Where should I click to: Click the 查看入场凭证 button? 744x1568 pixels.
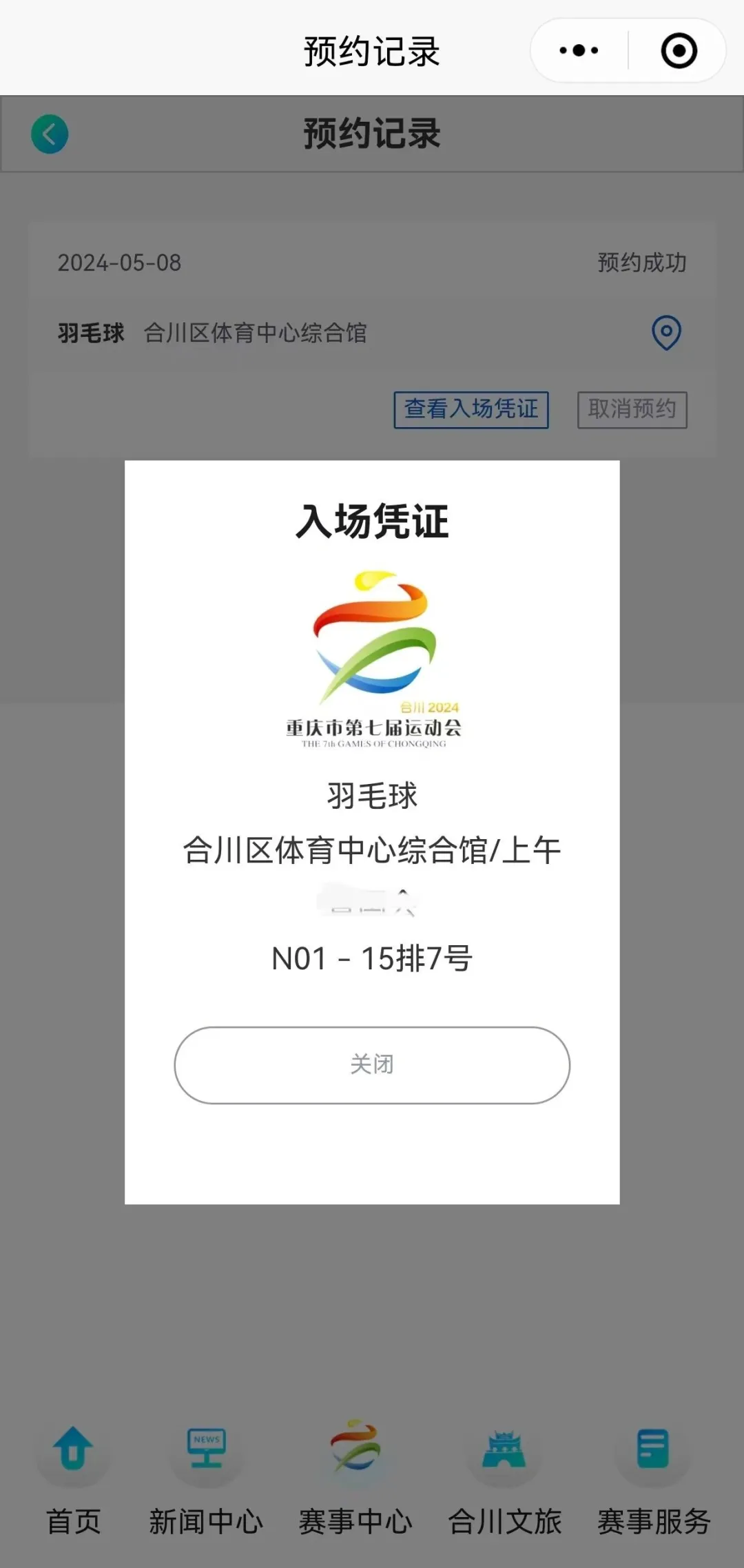tap(471, 409)
